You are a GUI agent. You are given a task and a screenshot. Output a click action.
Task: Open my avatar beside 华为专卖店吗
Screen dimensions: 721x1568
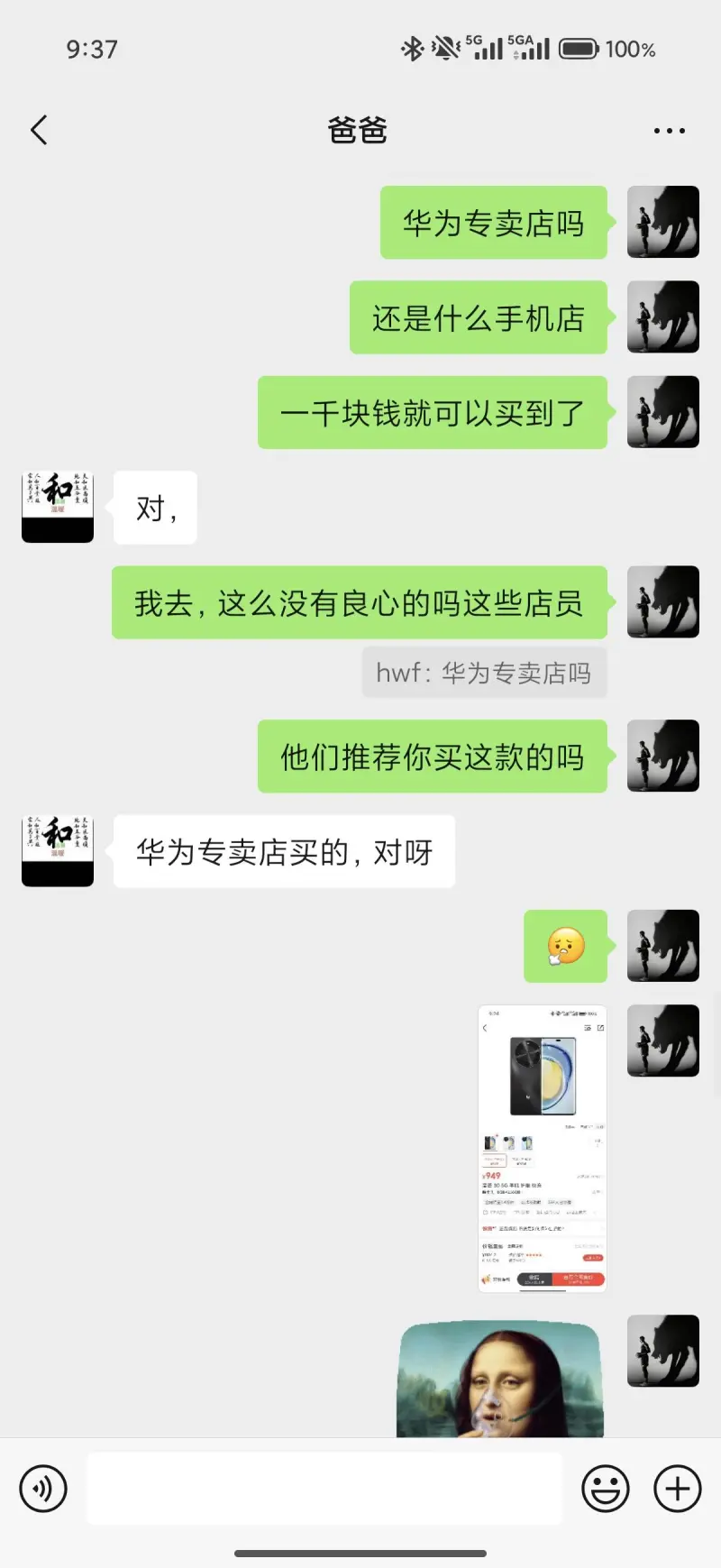point(663,222)
